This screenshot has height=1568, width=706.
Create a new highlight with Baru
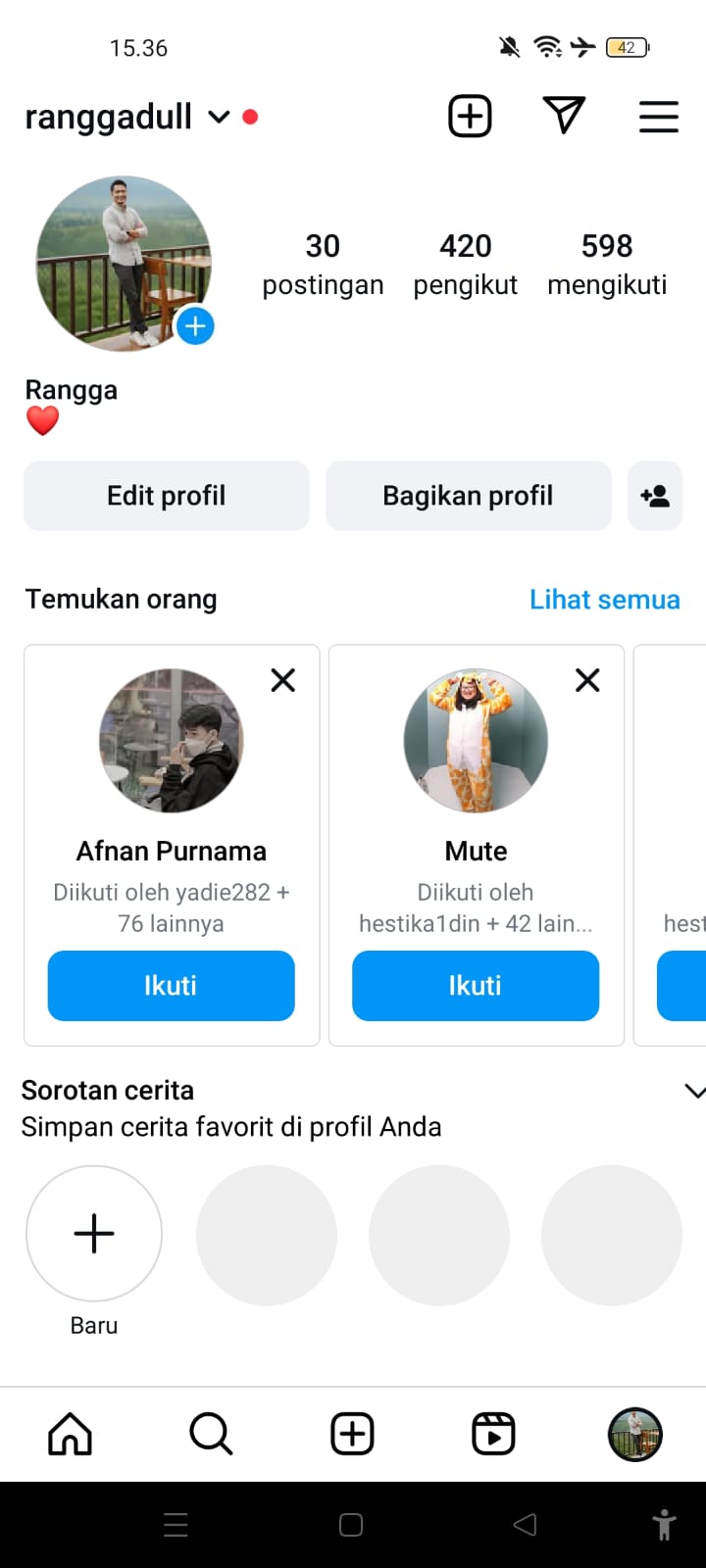point(94,1234)
